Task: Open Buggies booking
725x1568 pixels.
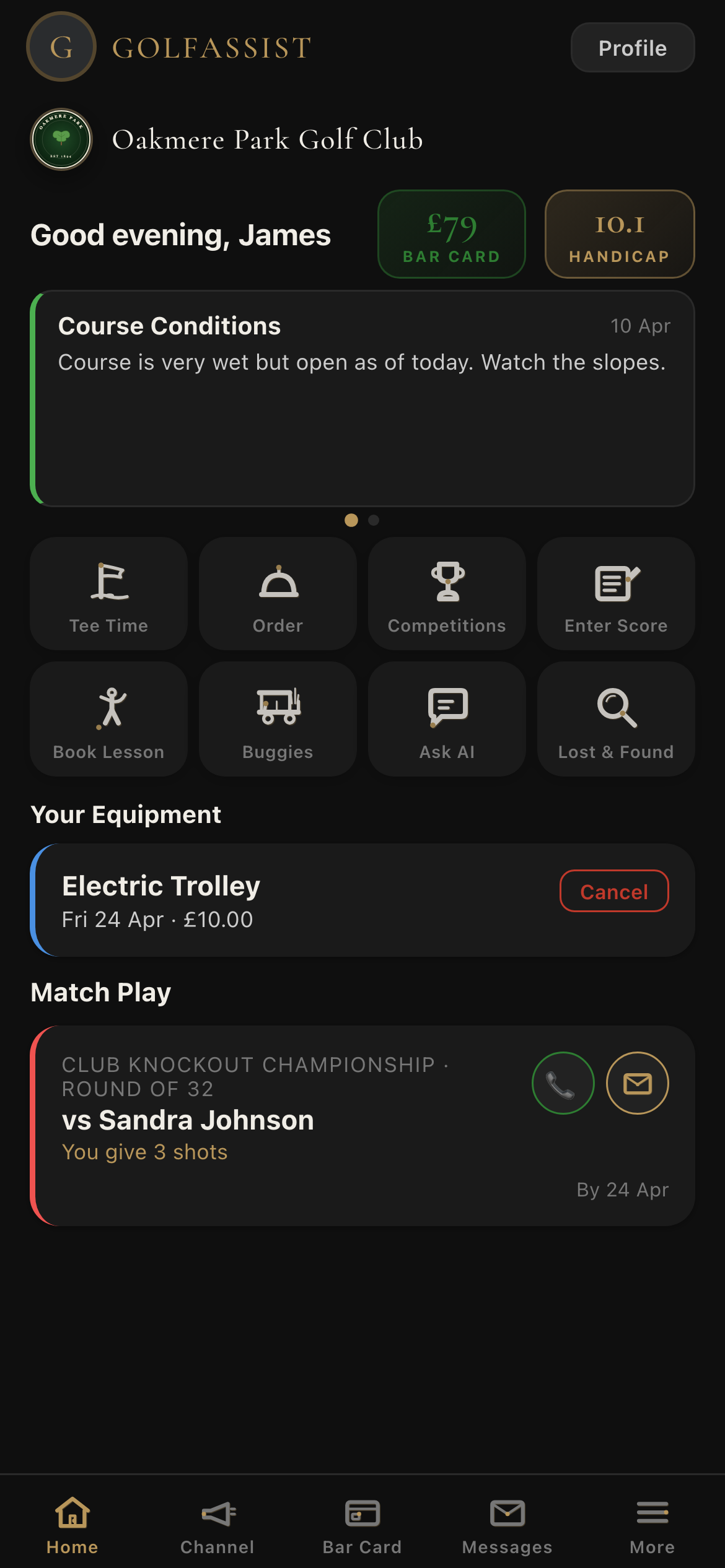Action: coord(277,720)
